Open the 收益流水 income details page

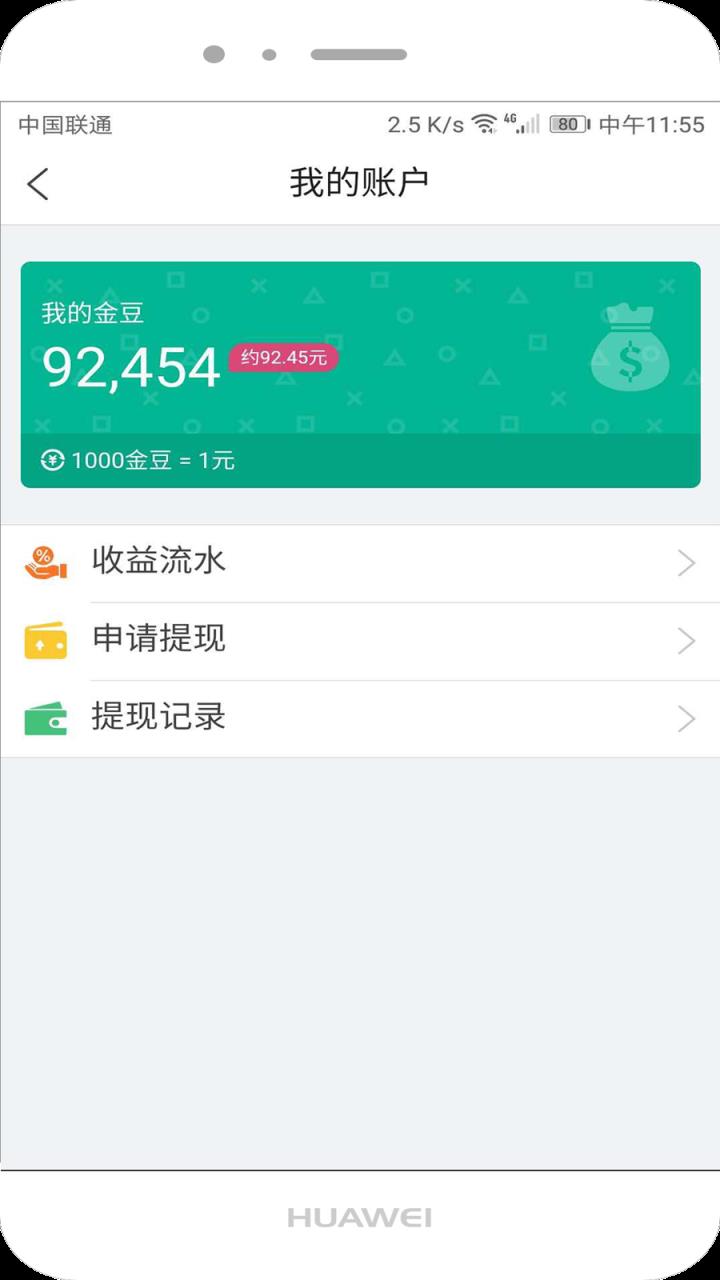(160, 561)
